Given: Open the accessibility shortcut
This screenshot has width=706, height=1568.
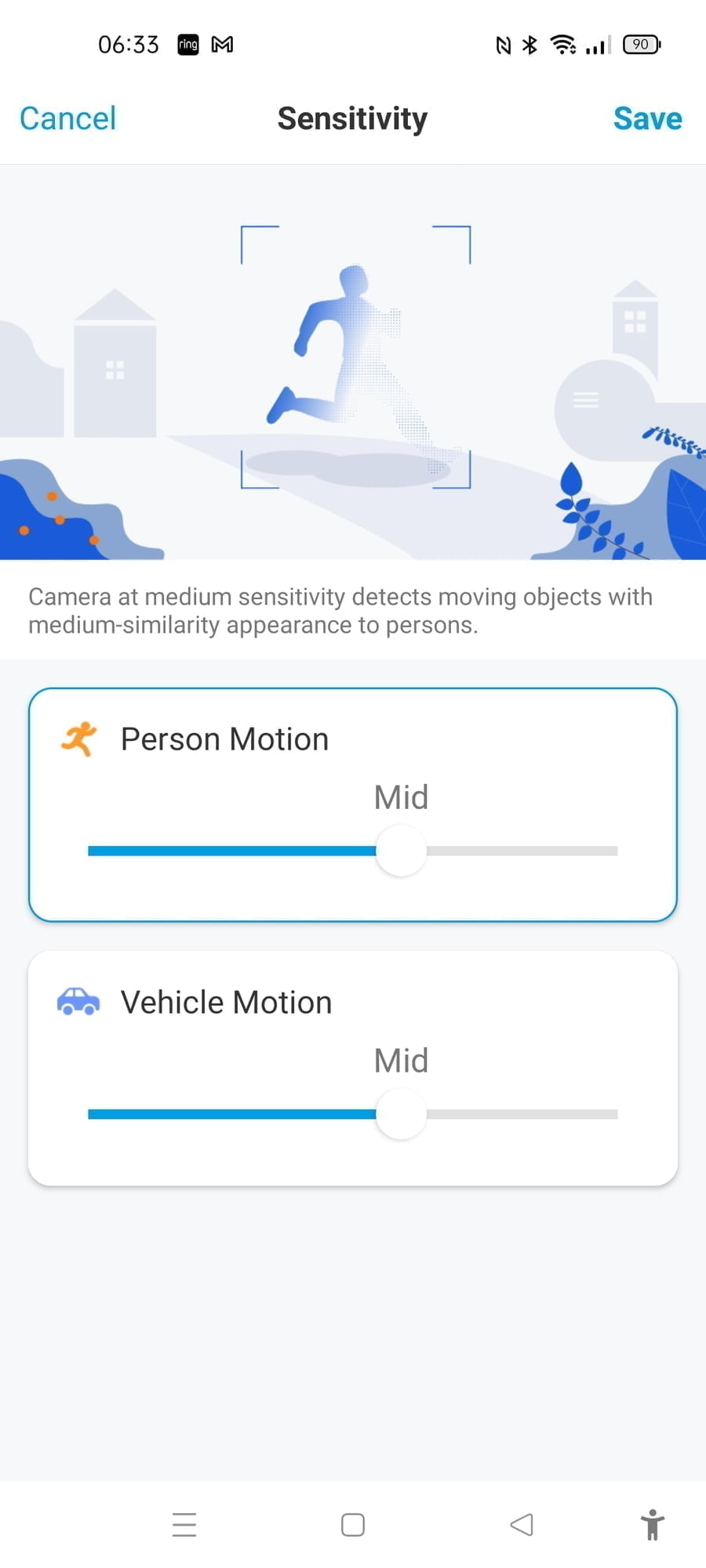Looking at the screenshot, I should click(652, 1524).
